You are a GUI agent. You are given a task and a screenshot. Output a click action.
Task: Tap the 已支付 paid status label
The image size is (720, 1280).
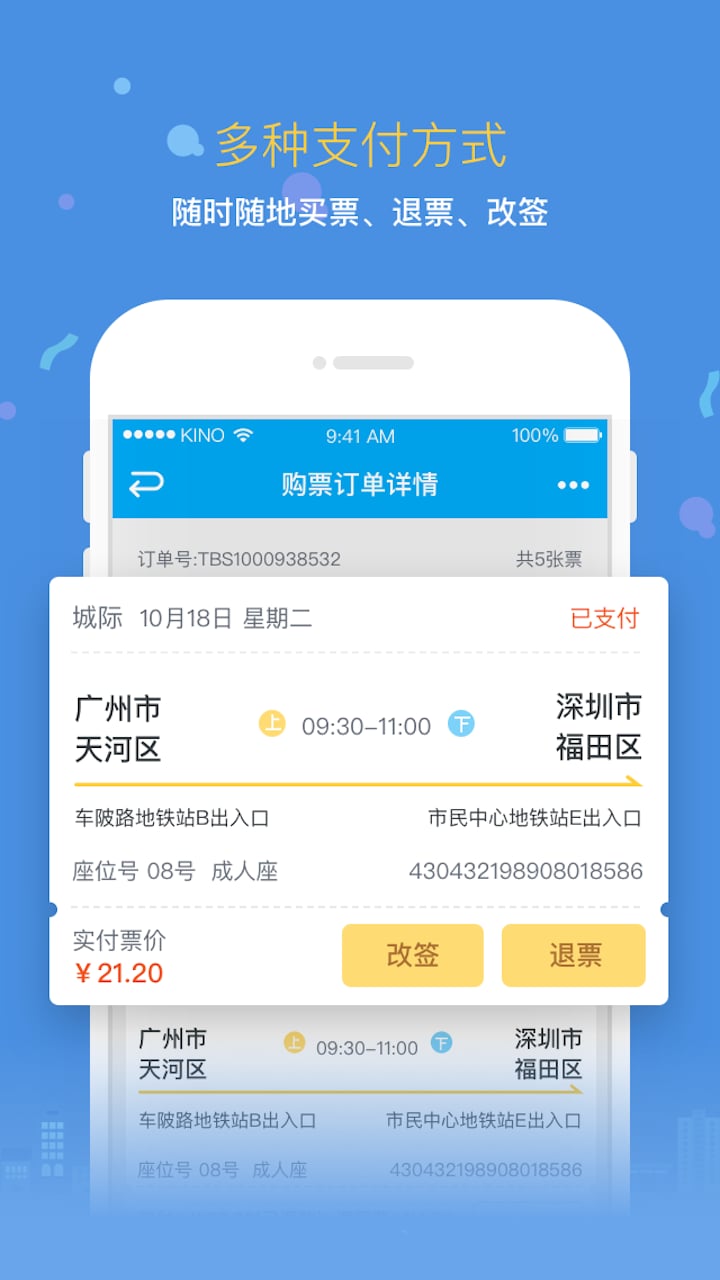point(606,619)
